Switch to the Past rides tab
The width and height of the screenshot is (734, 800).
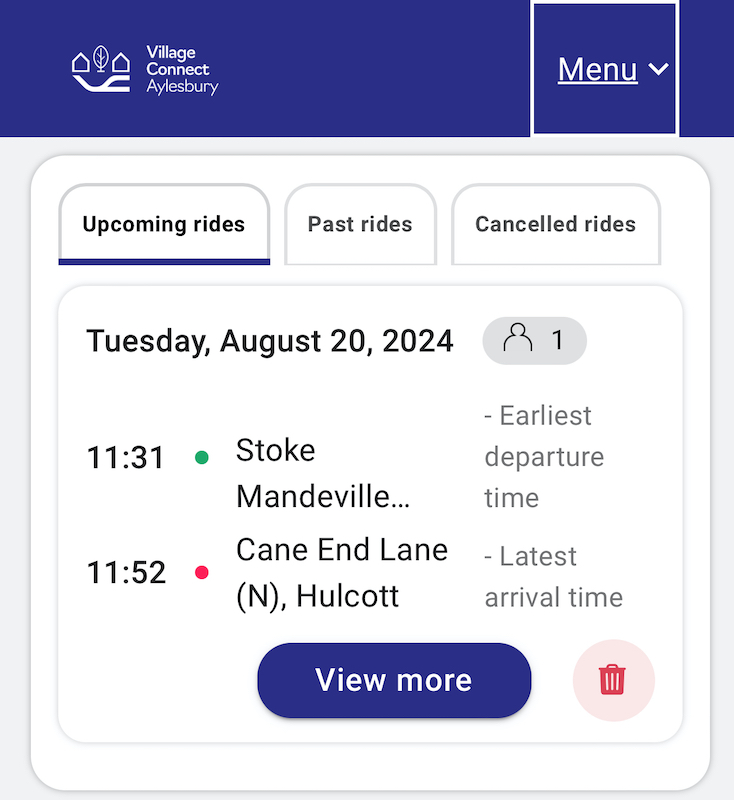(x=360, y=224)
